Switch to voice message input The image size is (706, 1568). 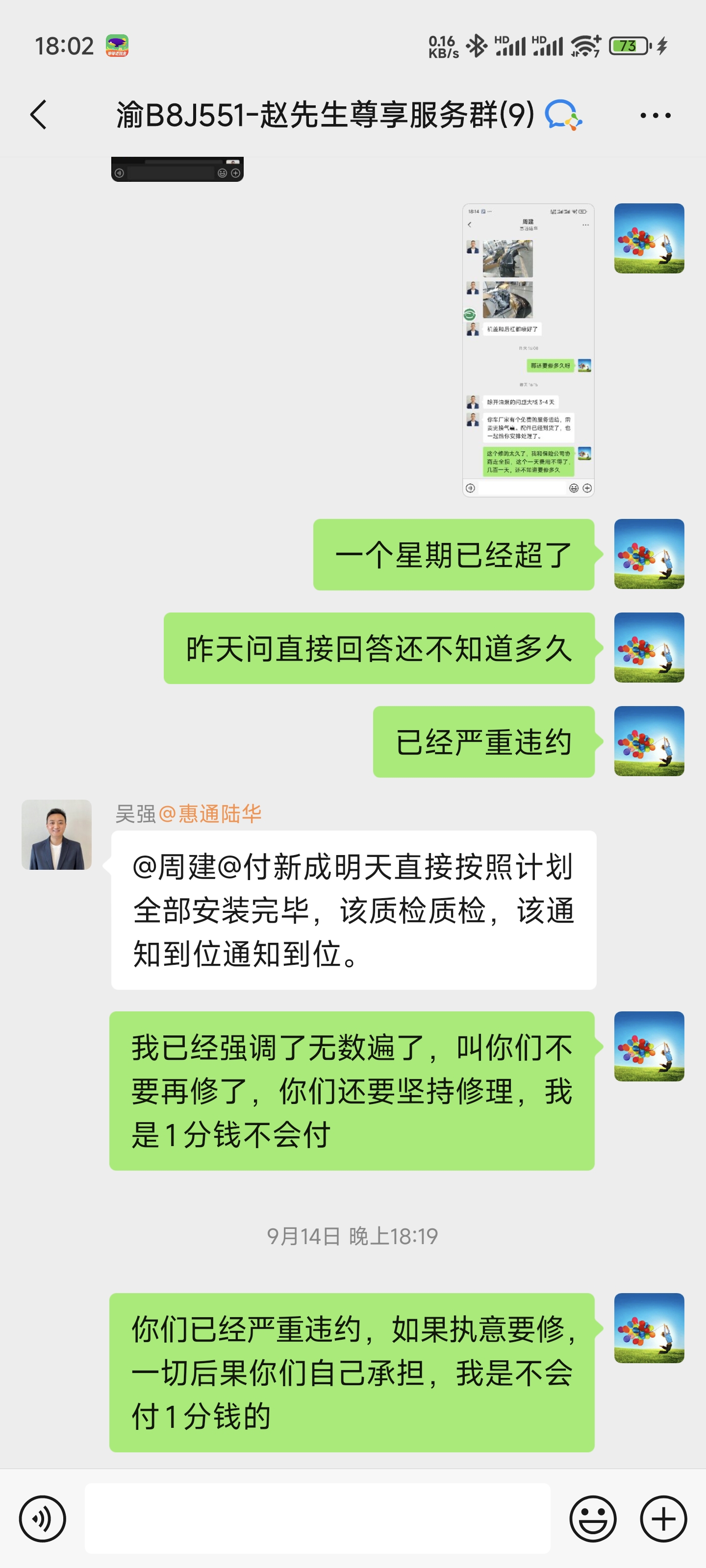coord(42,1519)
